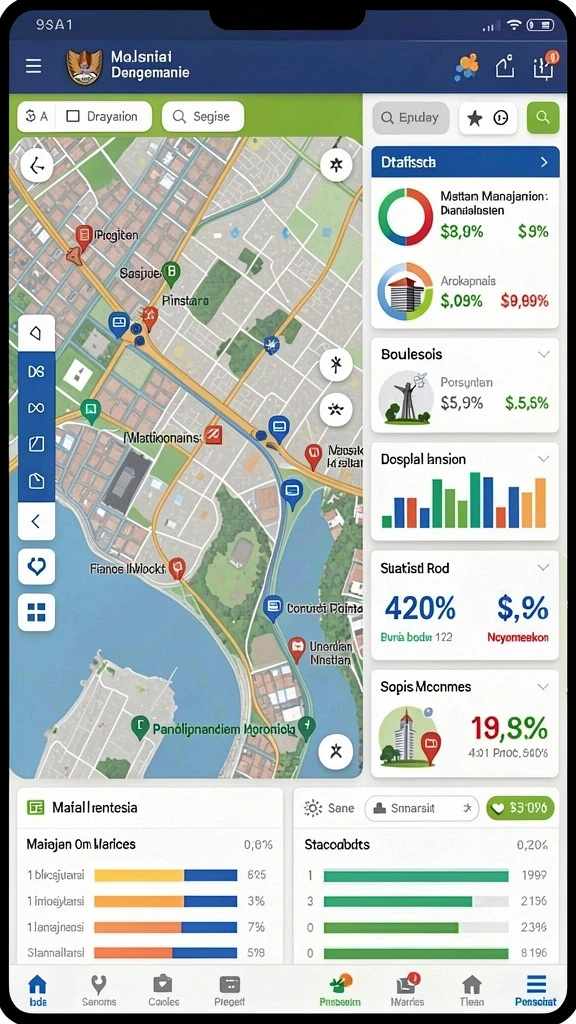This screenshot has width=576, height=1024.
Task: Open the Dtafissch panel chevron
Action: 545,162
